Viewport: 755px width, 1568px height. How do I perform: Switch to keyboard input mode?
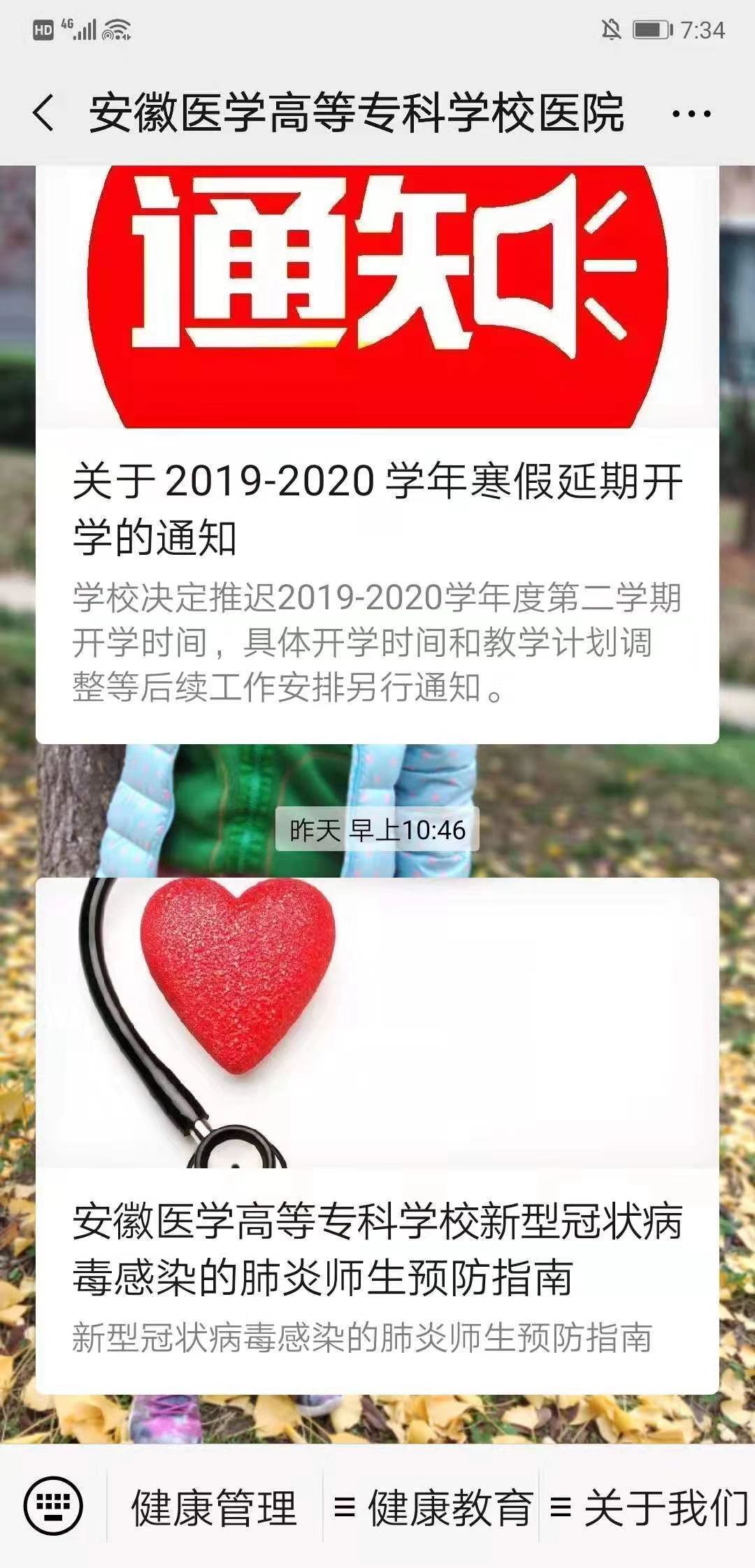tap(53, 1506)
